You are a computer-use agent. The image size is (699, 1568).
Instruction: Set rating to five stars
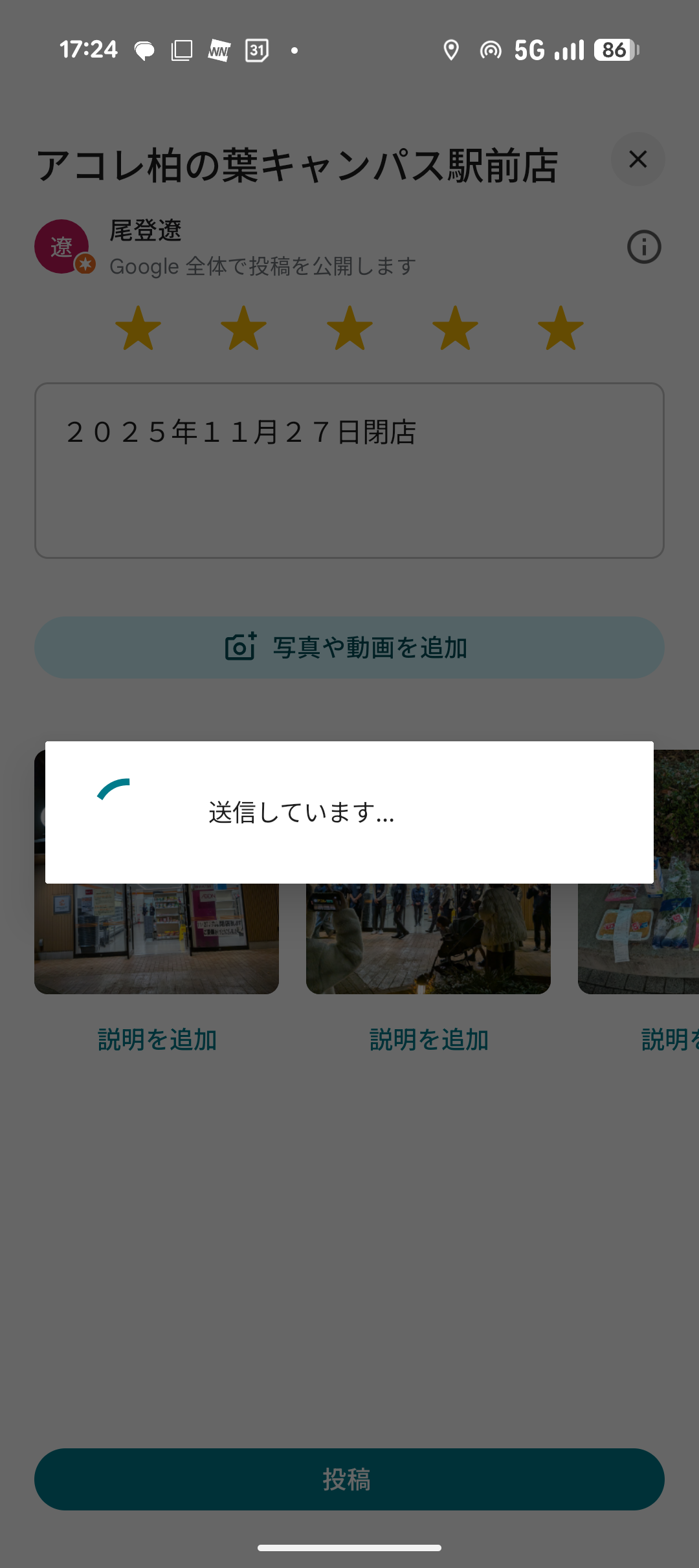pos(560,329)
